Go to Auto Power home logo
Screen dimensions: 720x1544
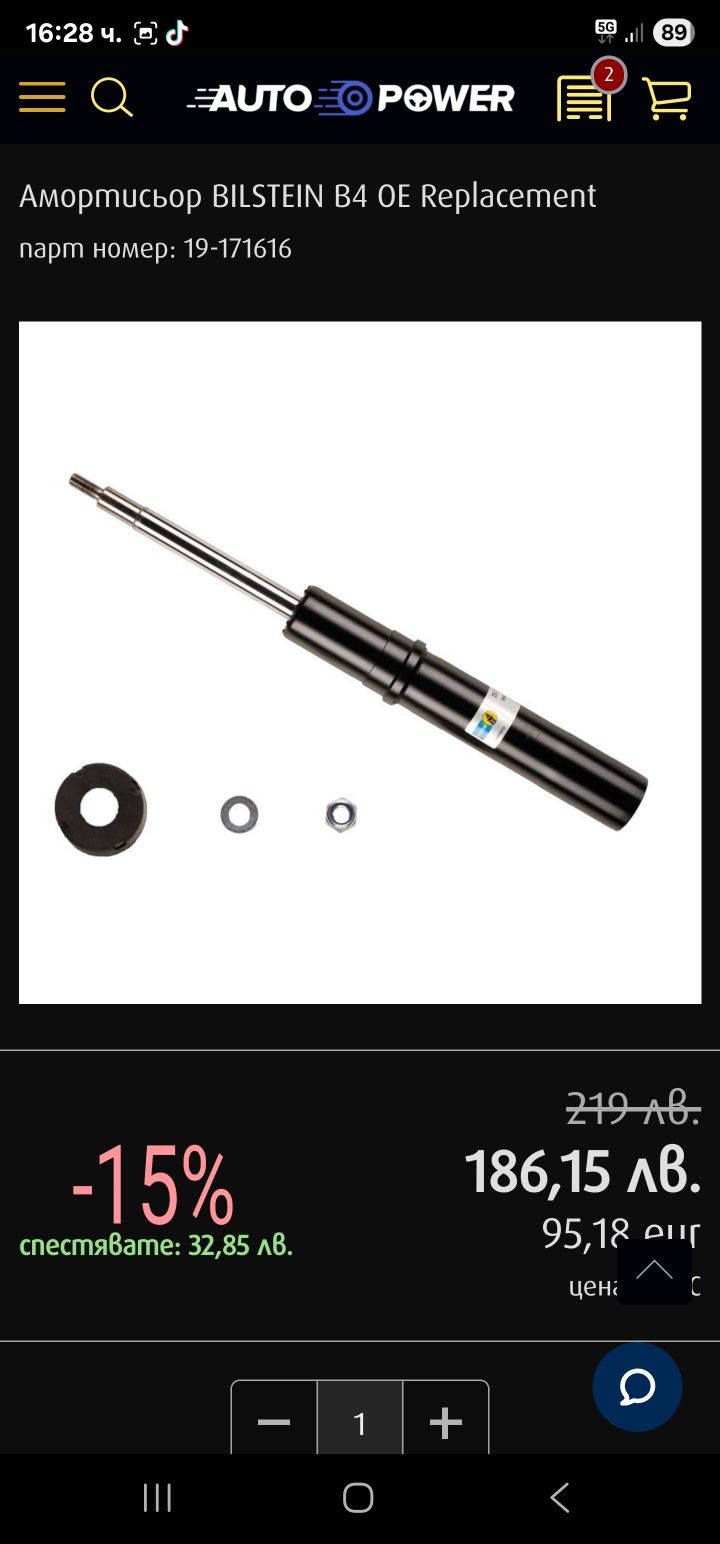[351, 97]
